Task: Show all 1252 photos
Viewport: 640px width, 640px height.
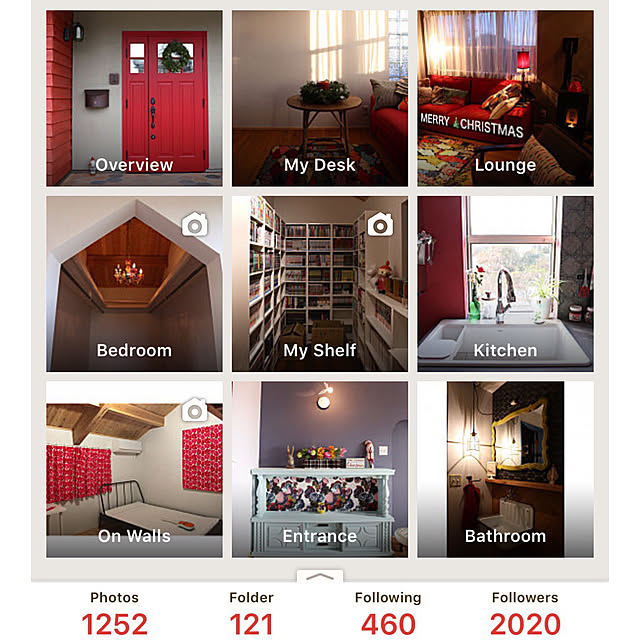Action: click(114, 613)
